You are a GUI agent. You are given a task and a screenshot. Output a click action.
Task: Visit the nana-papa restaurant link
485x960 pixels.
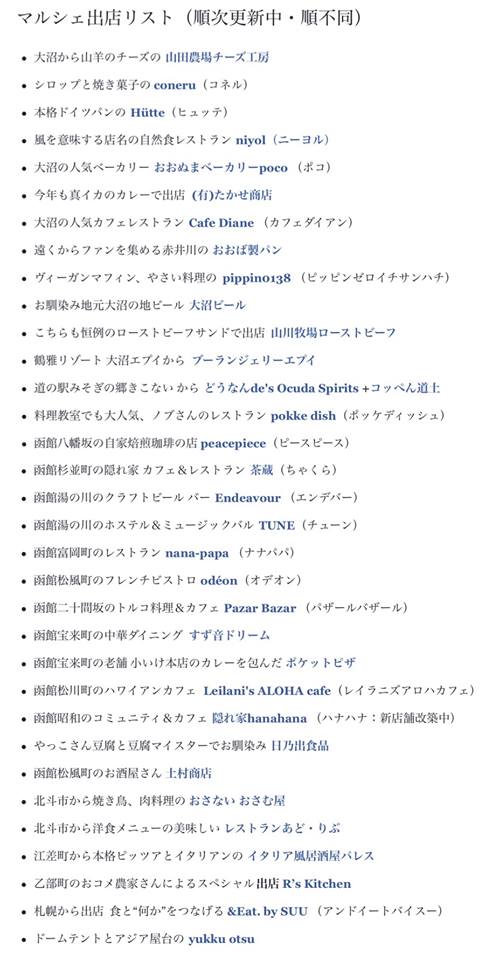point(197,553)
